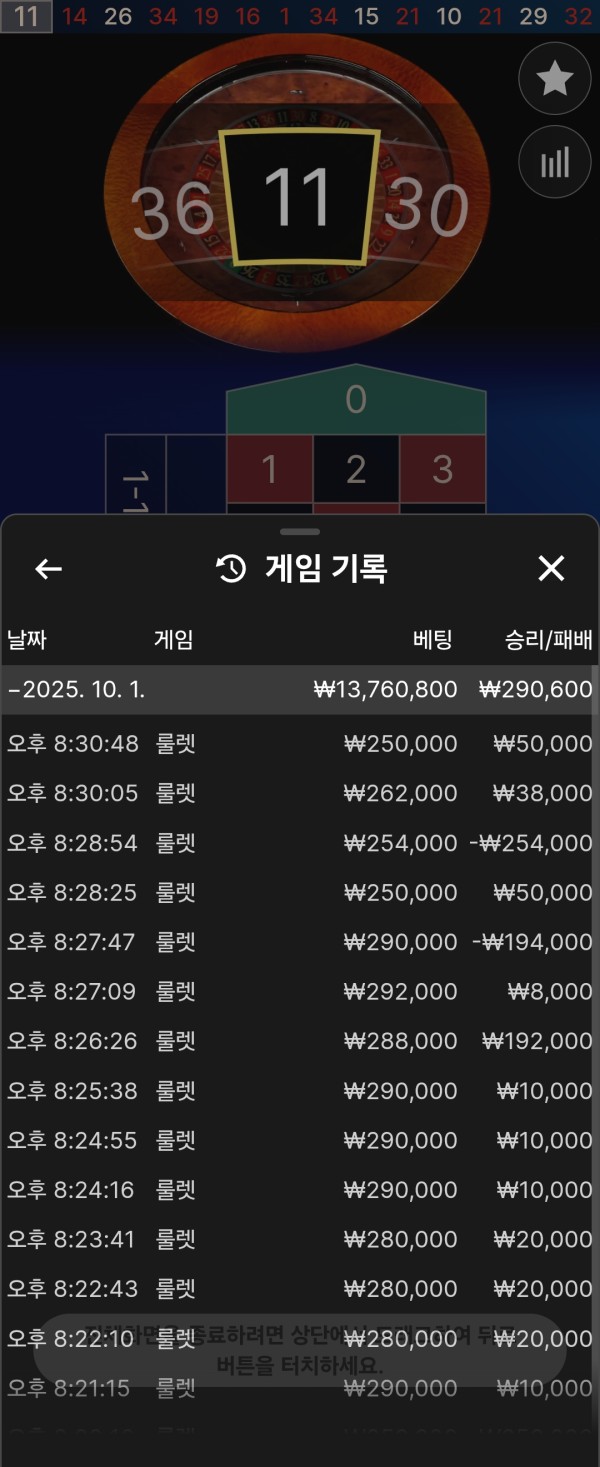
Task: Open the 룰렛 round at 오후 8:26:26
Action: pos(298,1041)
